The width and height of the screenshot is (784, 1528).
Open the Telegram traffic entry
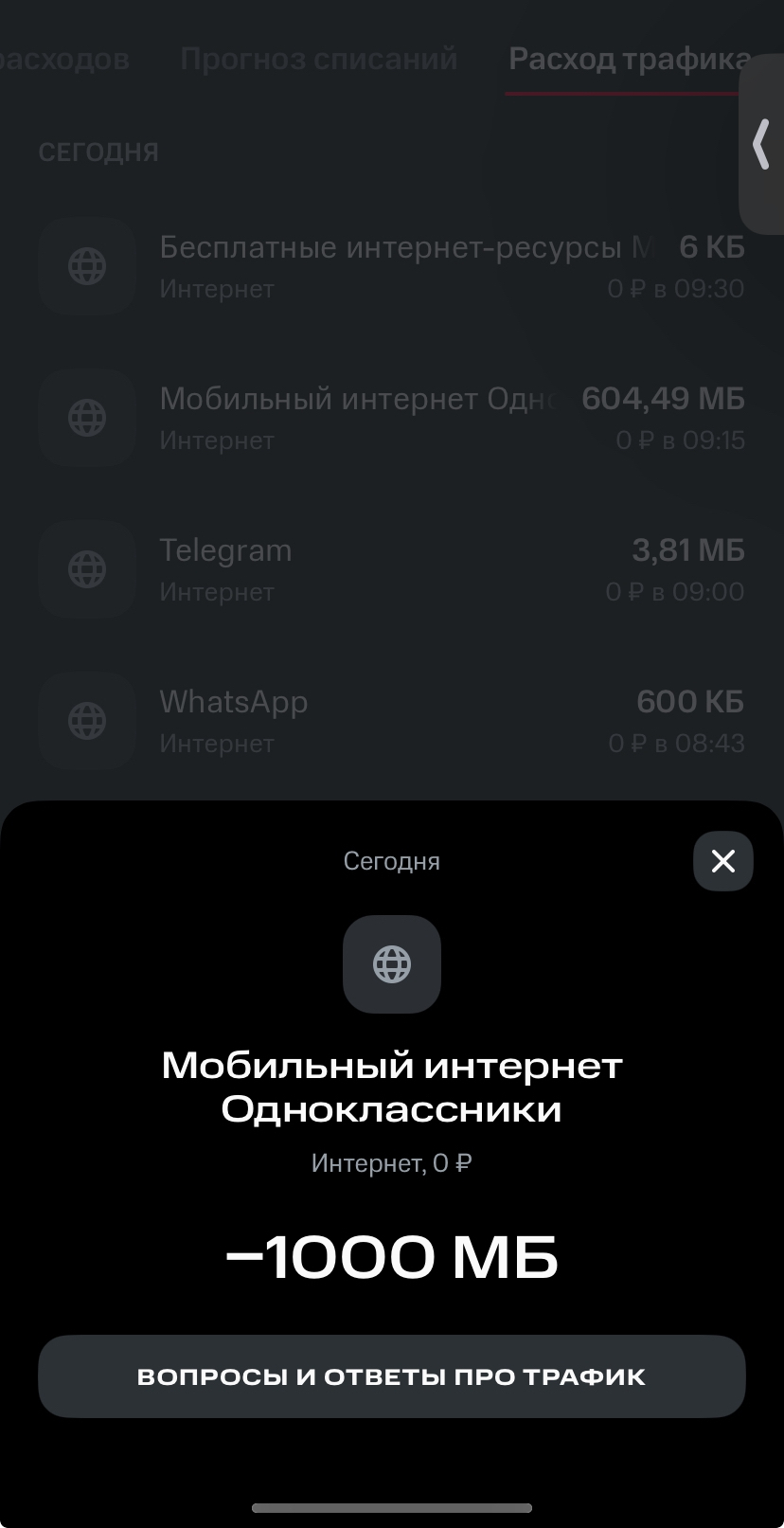[x=391, y=569]
